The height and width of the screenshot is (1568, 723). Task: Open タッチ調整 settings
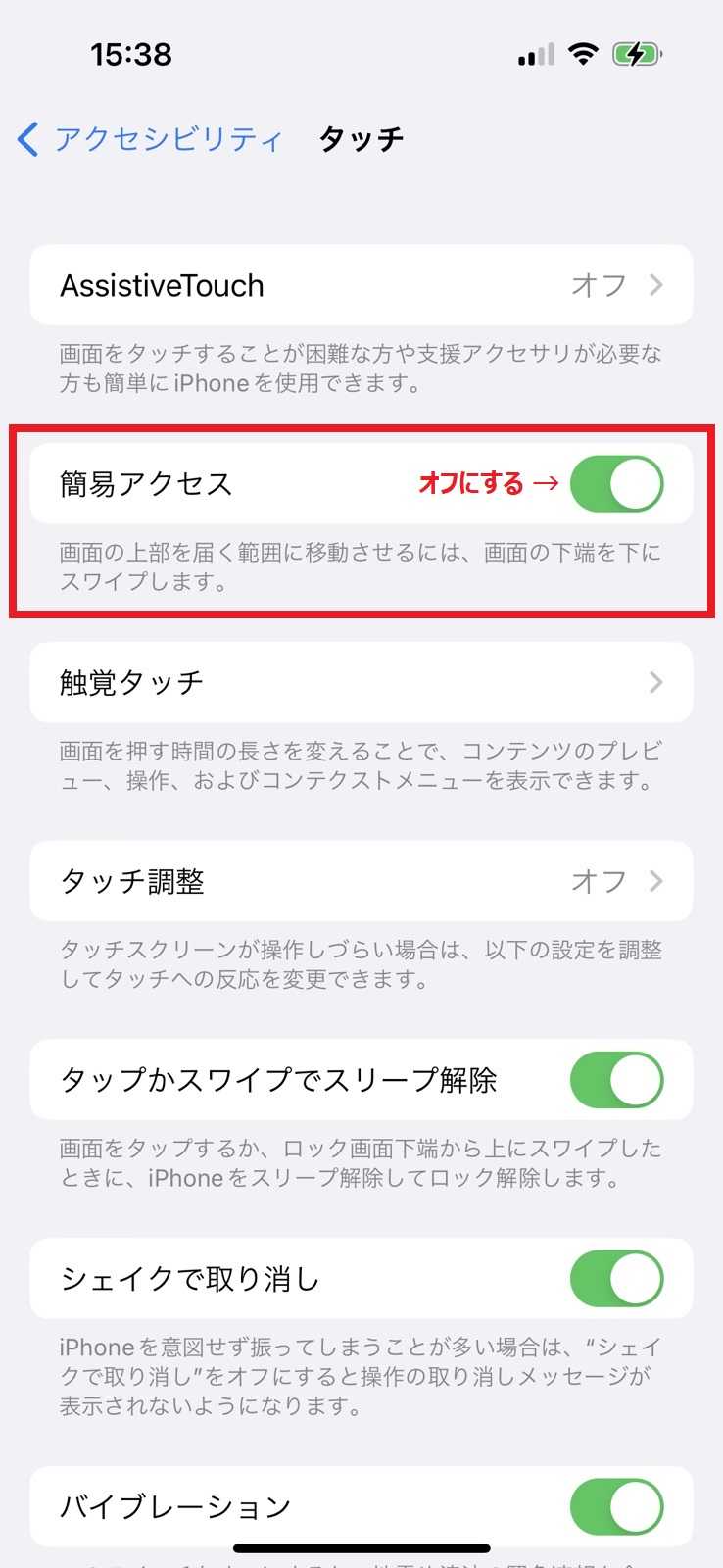coord(361,881)
